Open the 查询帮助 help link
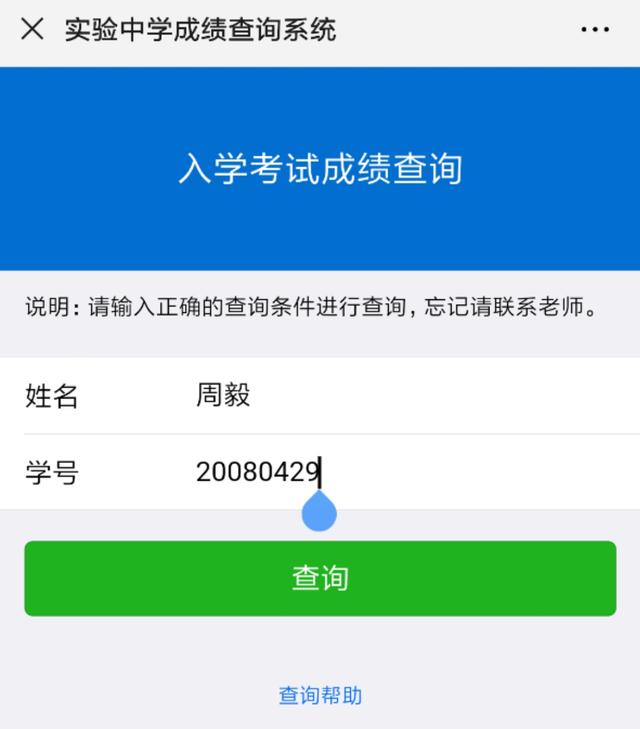 (320, 696)
